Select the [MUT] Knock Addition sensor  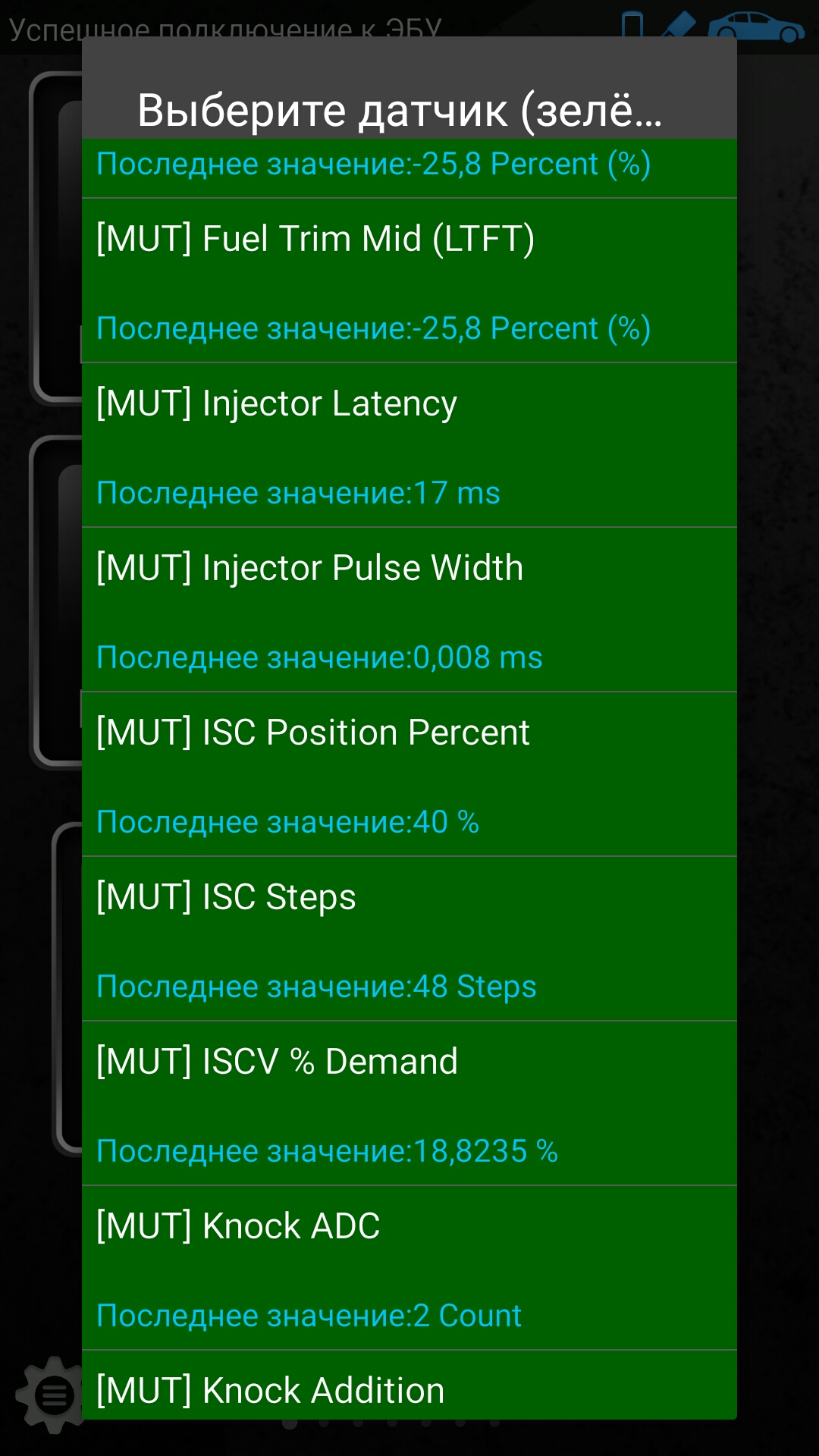(409, 1389)
